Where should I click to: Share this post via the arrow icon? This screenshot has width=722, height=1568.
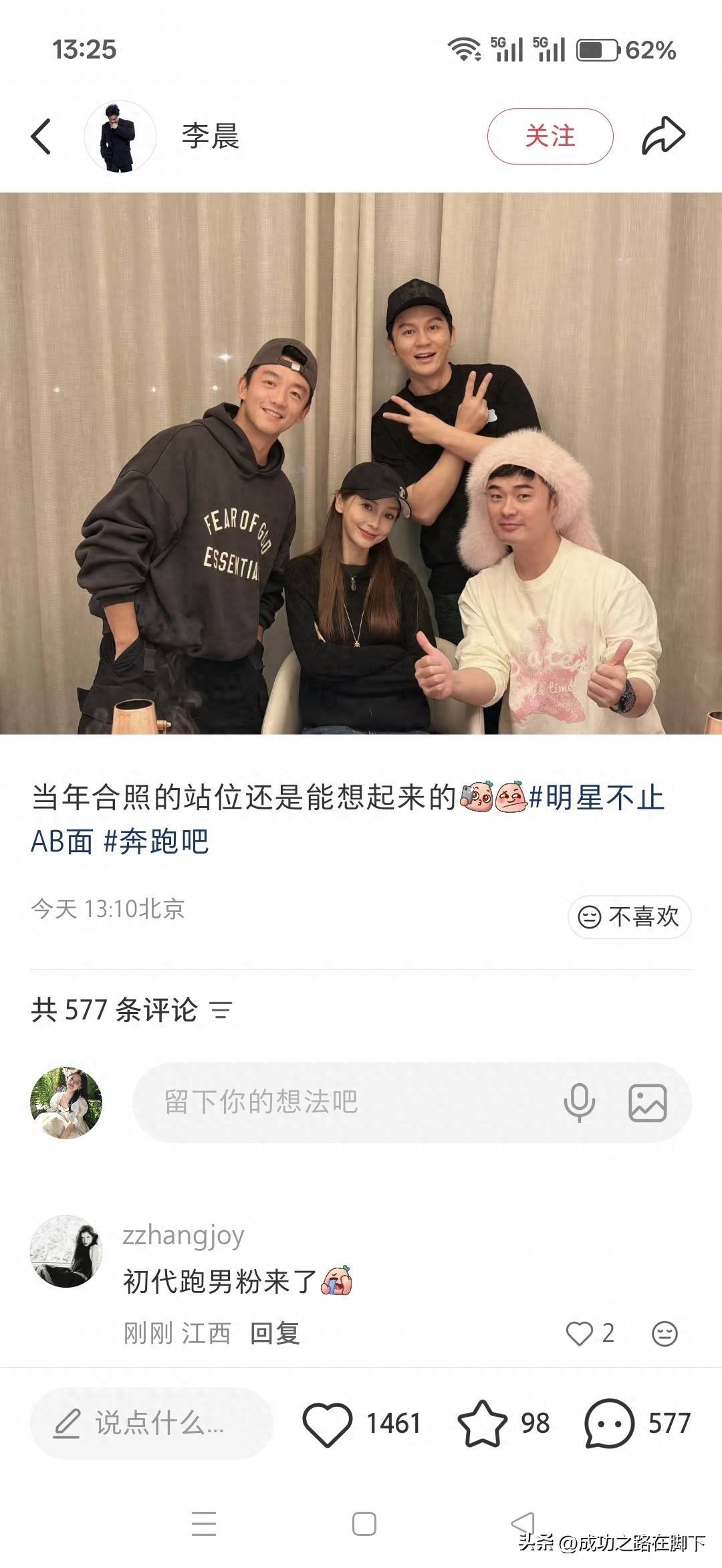click(x=663, y=136)
